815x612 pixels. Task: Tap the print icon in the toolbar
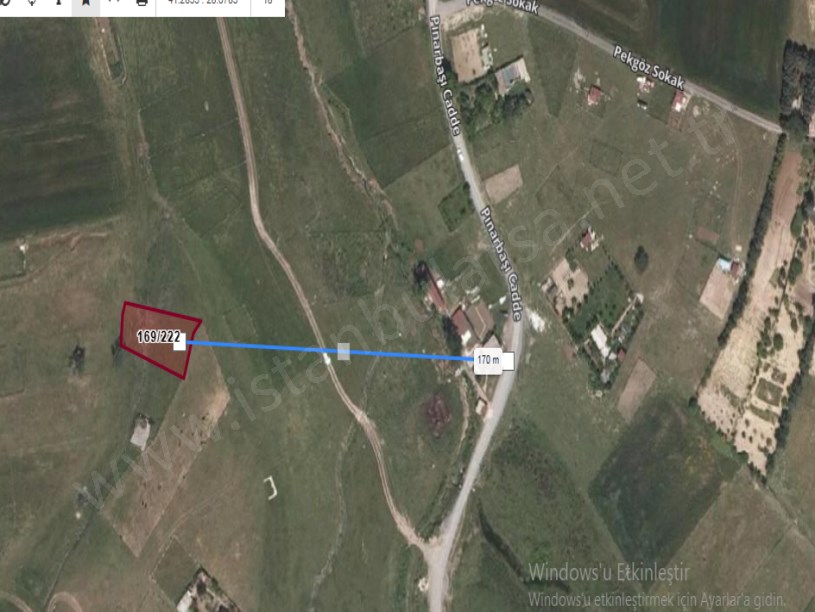[141, 3]
